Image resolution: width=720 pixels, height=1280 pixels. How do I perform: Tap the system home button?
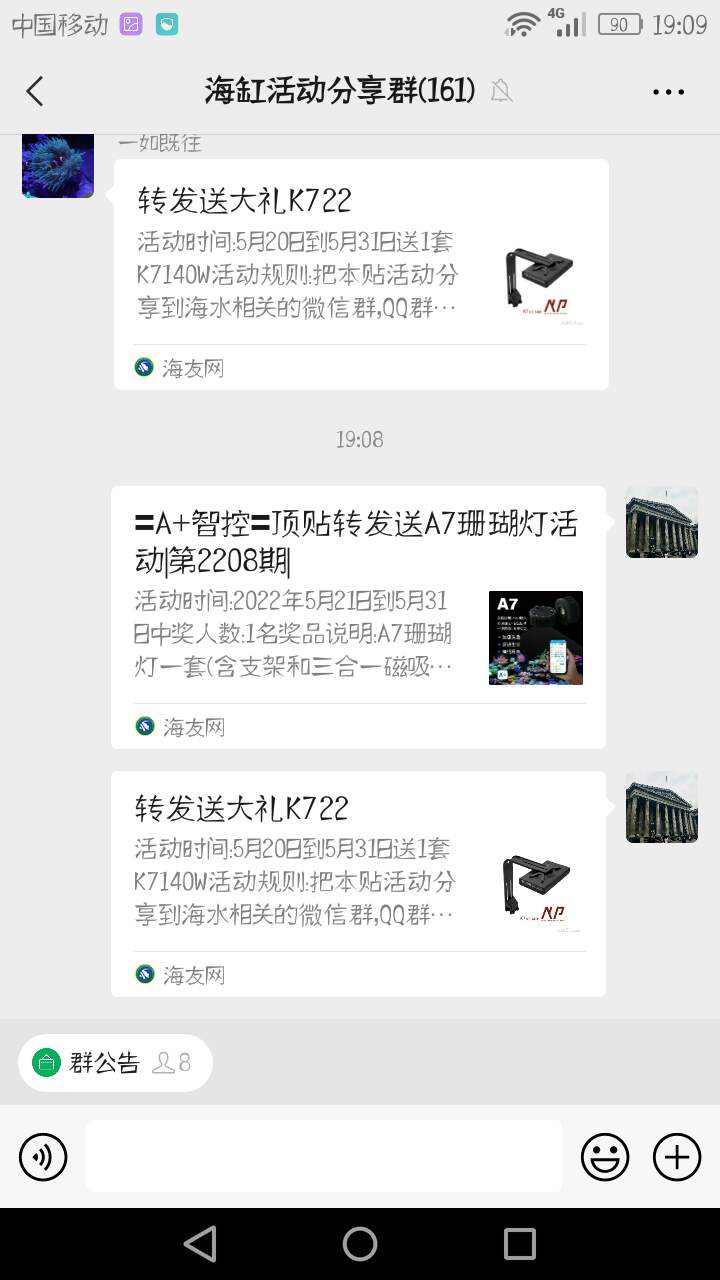tap(360, 1244)
